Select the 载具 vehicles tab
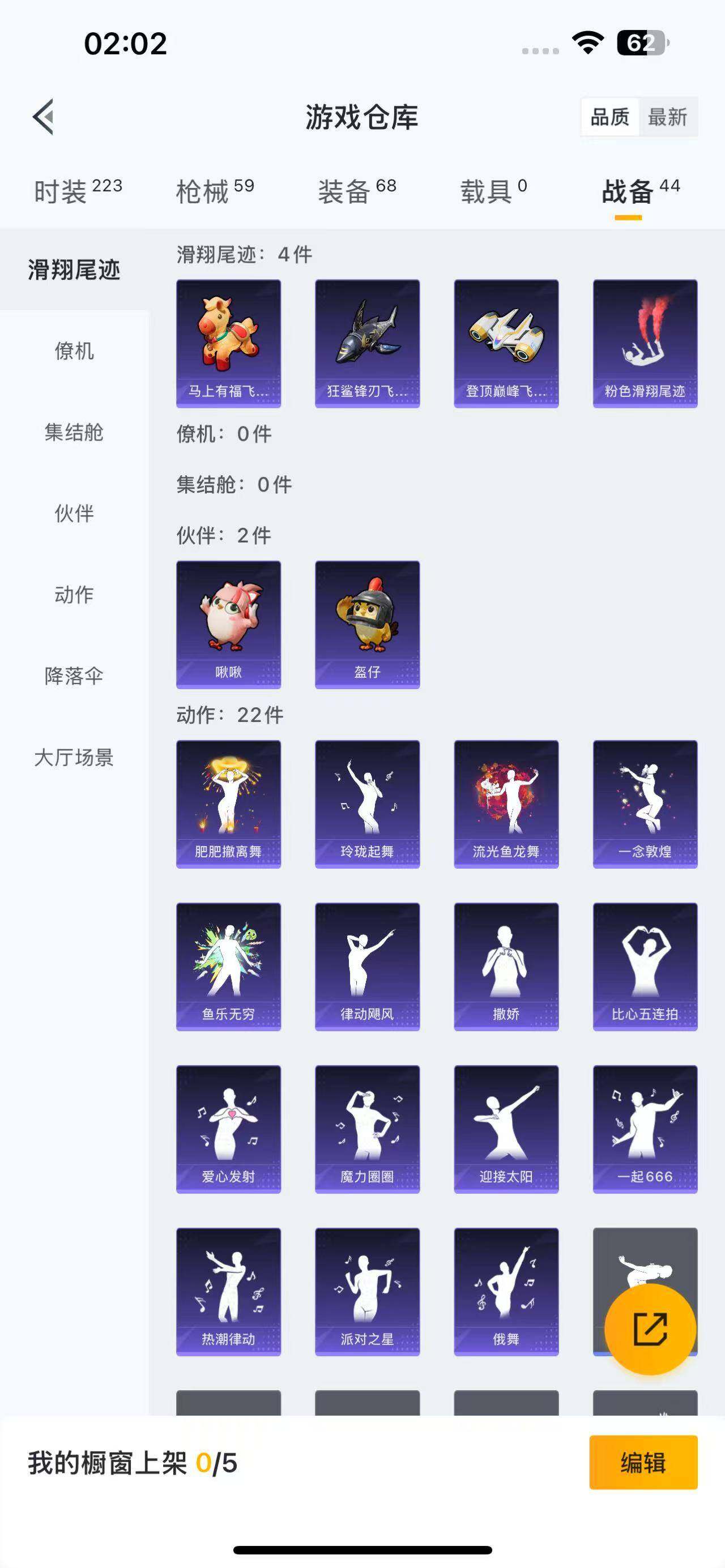Viewport: 725px width, 1568px height. (x=487, y=190)
